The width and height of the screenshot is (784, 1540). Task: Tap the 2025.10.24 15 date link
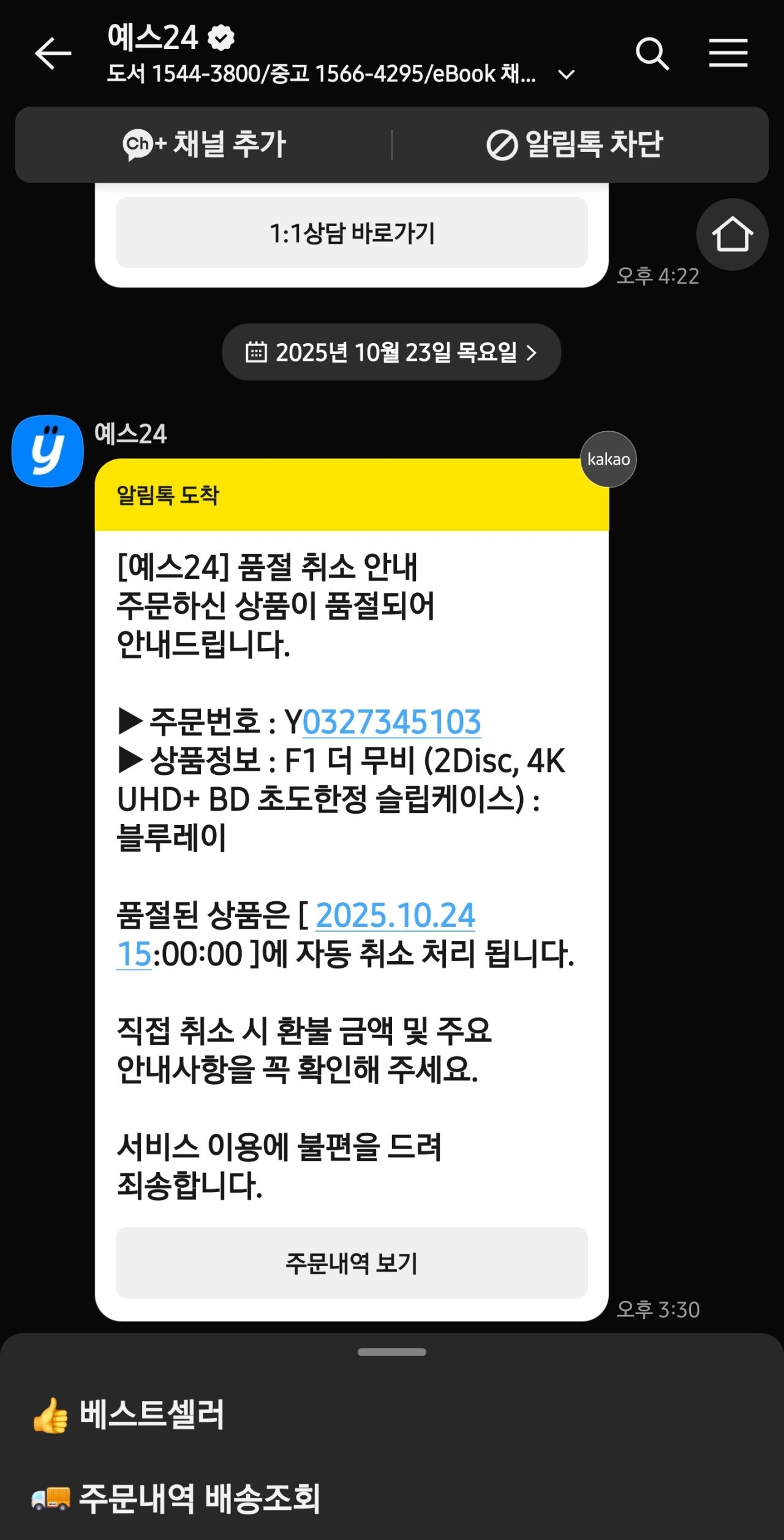(x=395, y=916)
